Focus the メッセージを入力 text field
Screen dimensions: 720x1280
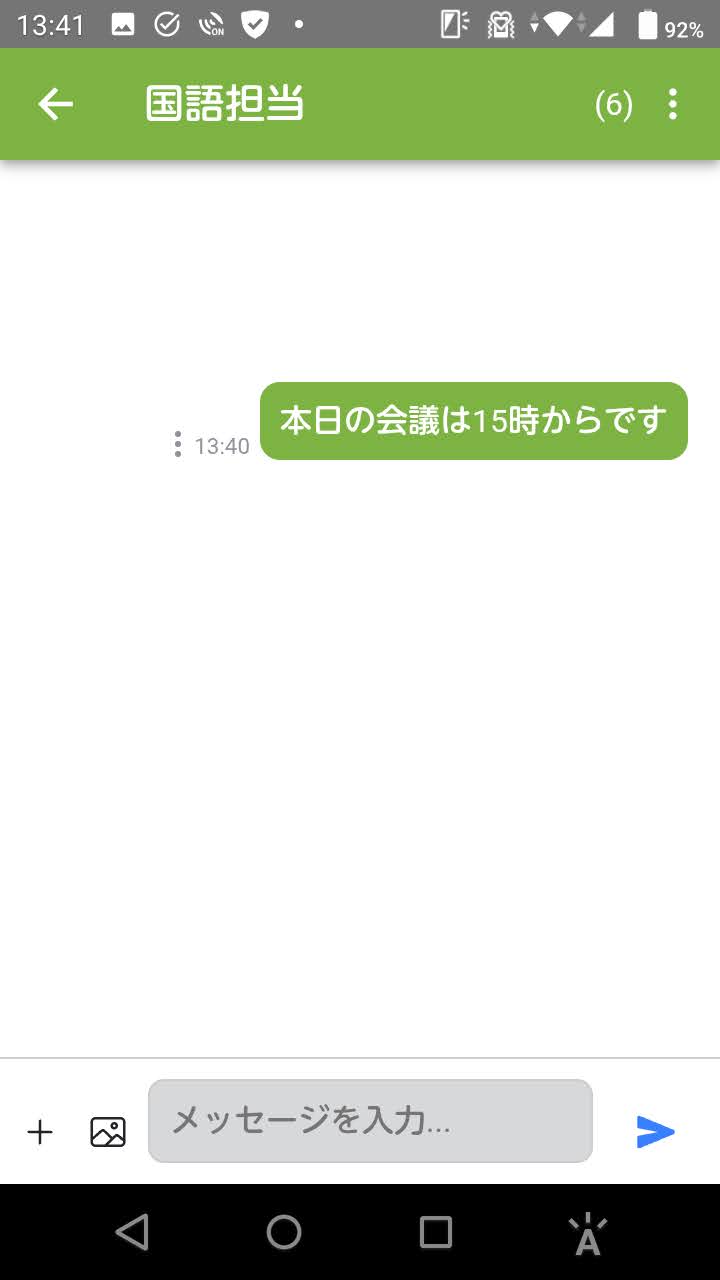[370, 1121]
